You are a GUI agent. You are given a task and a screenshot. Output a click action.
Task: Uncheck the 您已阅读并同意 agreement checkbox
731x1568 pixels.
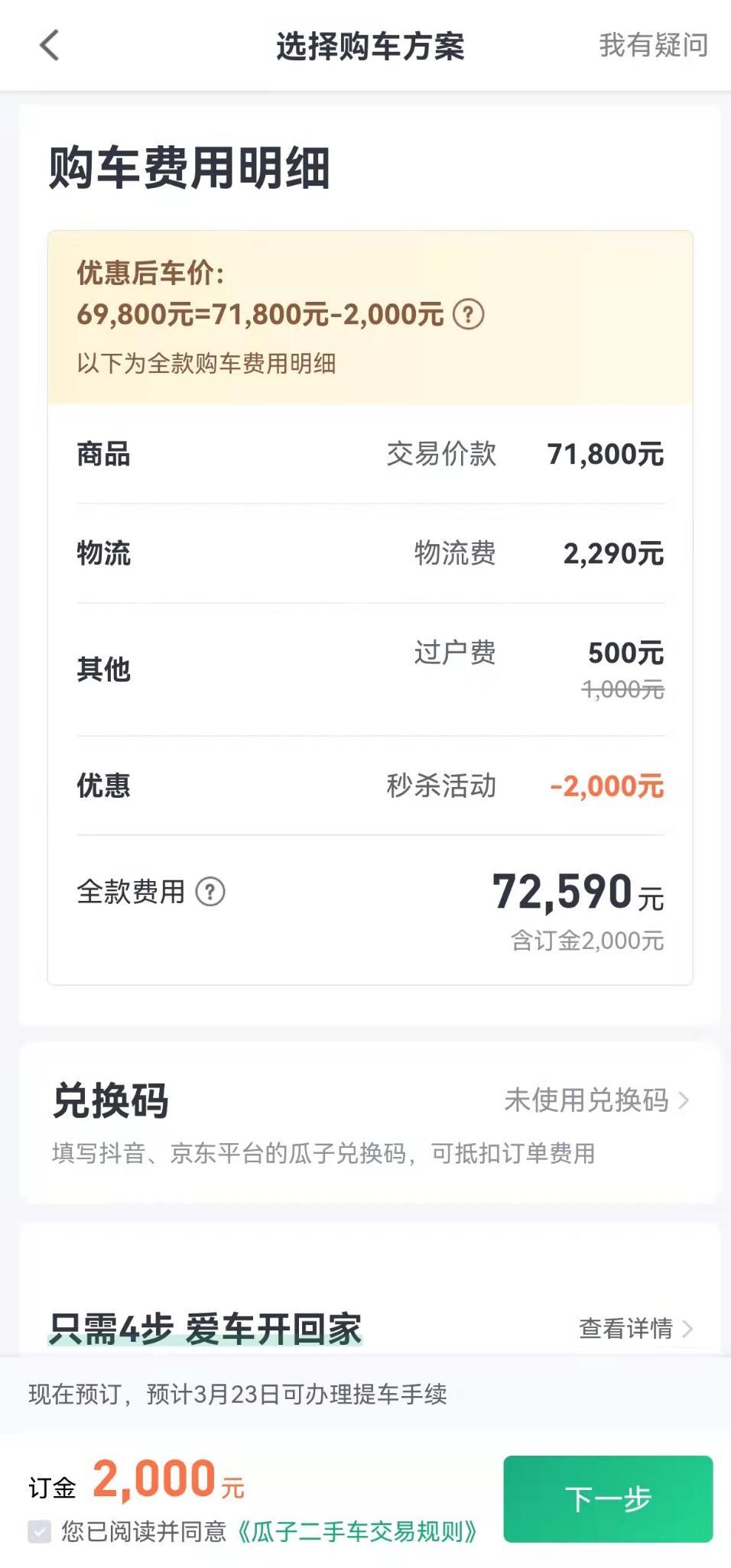pyautogui.click(x=40, y=1531)
